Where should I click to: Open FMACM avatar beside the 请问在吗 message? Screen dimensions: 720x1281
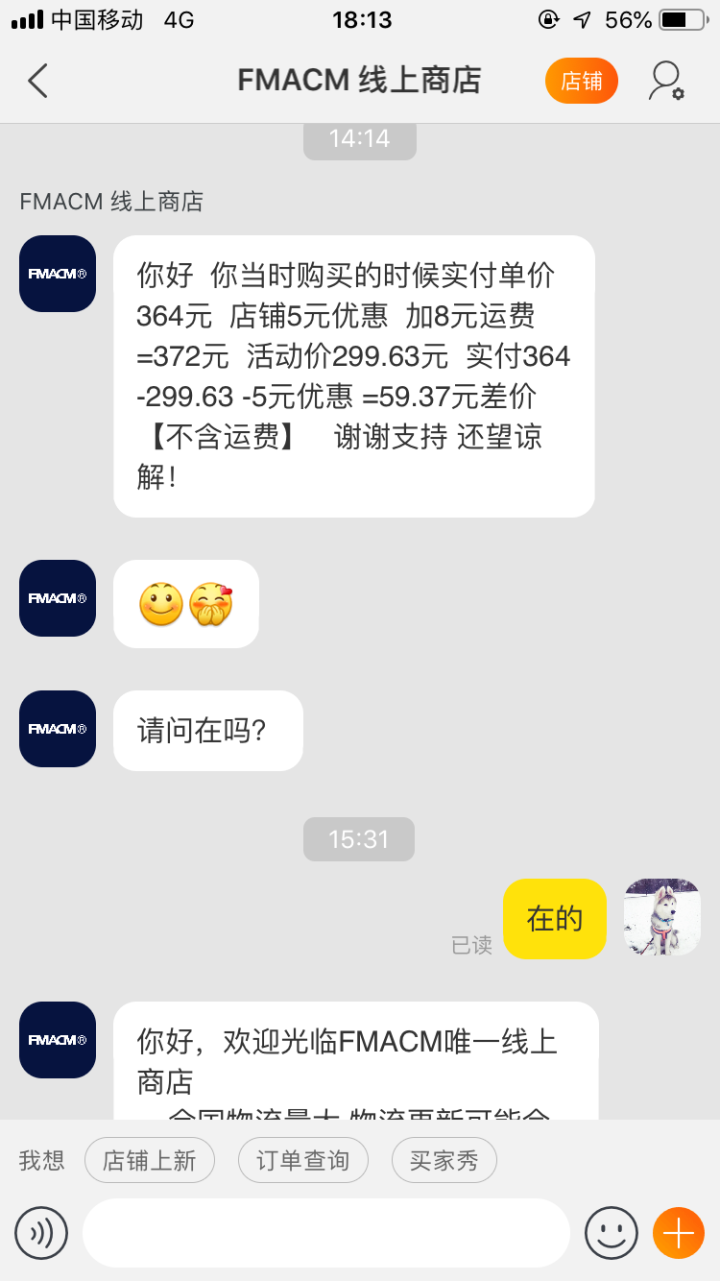[x=58, y=729]
